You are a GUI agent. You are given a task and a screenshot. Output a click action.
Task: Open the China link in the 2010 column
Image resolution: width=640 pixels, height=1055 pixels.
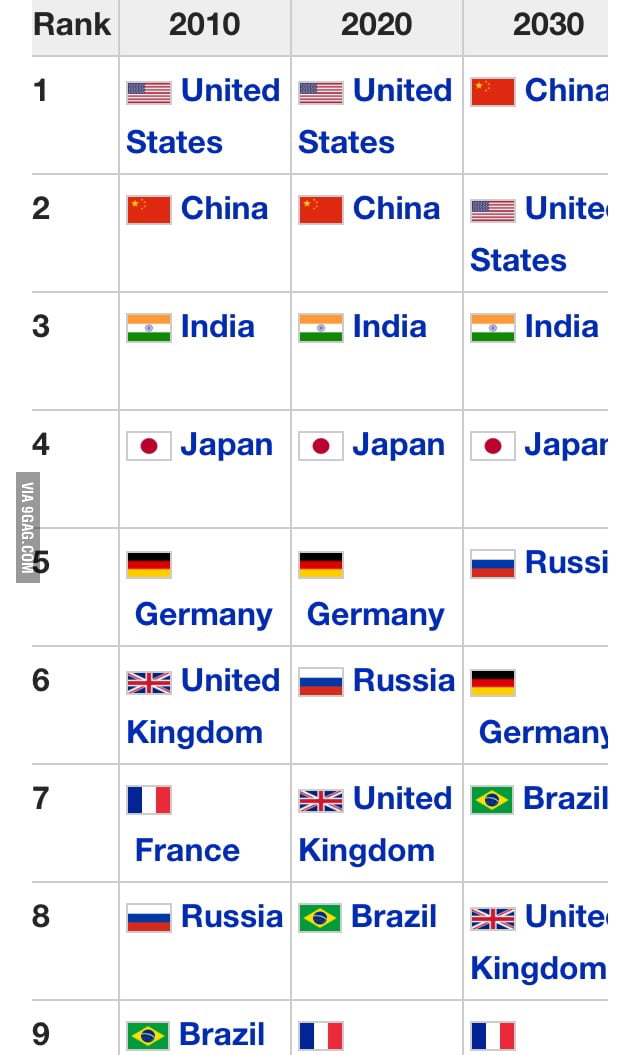[224, 209]
